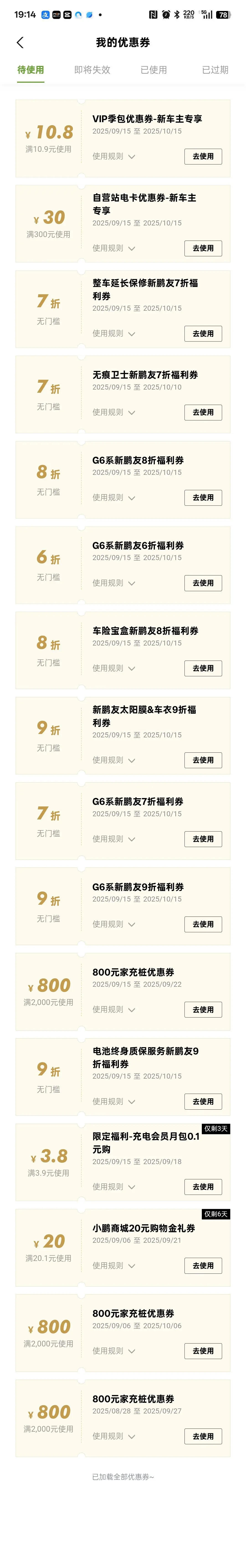Tap 去使用 on 限定福利-充电会员月包0.1元购
Viewport: 246px width, 1568px height.
[203, 1187]
